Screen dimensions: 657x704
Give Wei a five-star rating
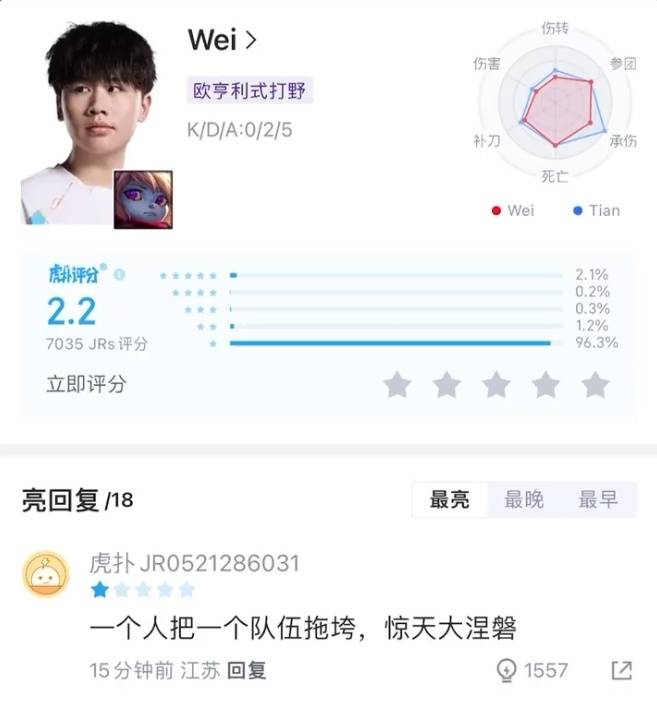(x=595, y=385)
